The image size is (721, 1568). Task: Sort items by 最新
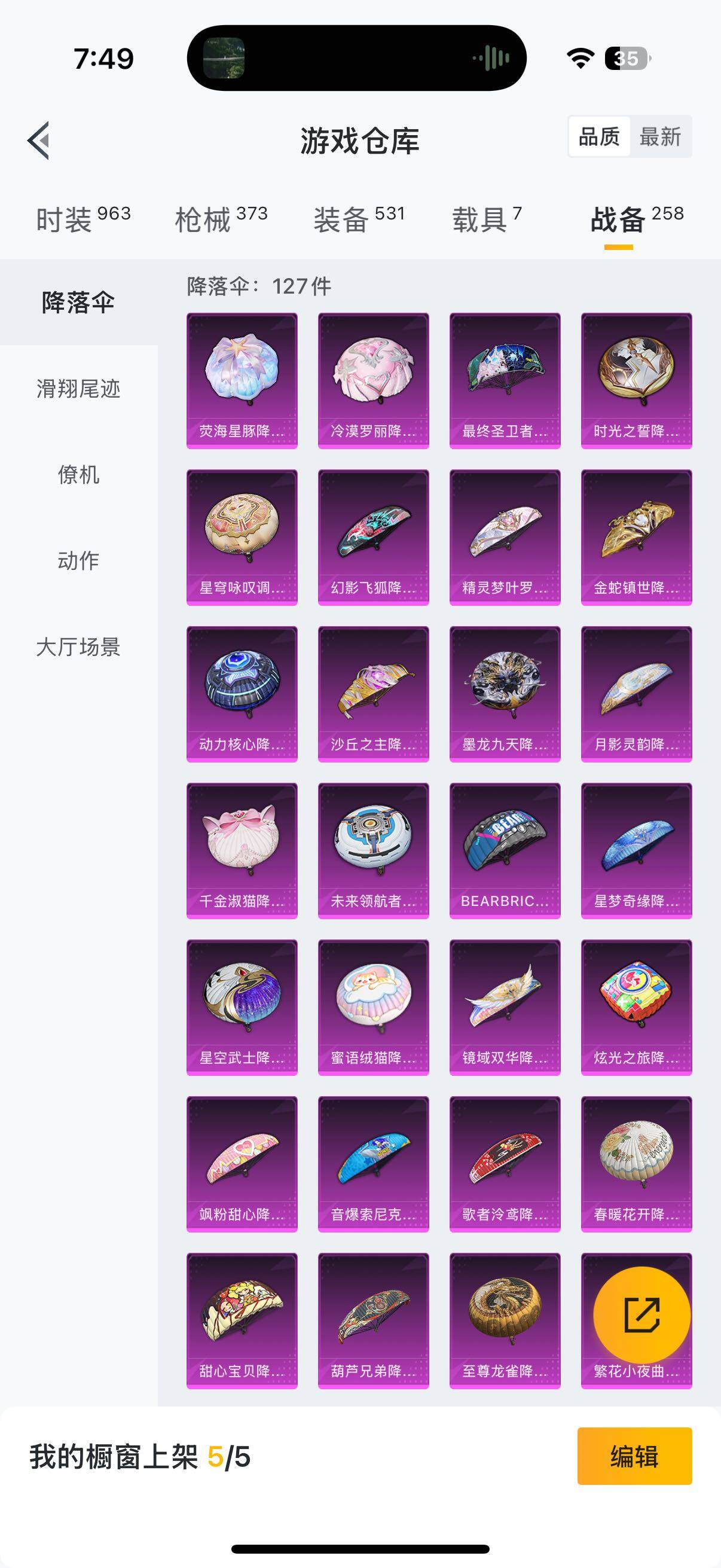660,137
